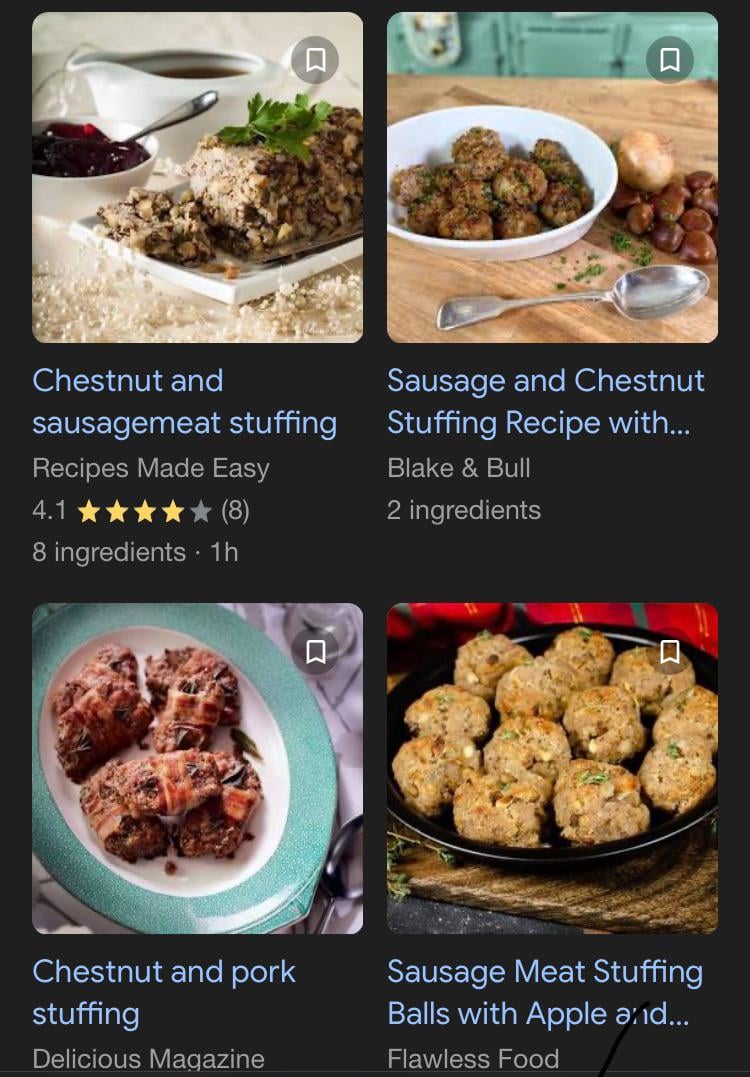Open the Chestnut and pork stuffing link

(164, 992)
